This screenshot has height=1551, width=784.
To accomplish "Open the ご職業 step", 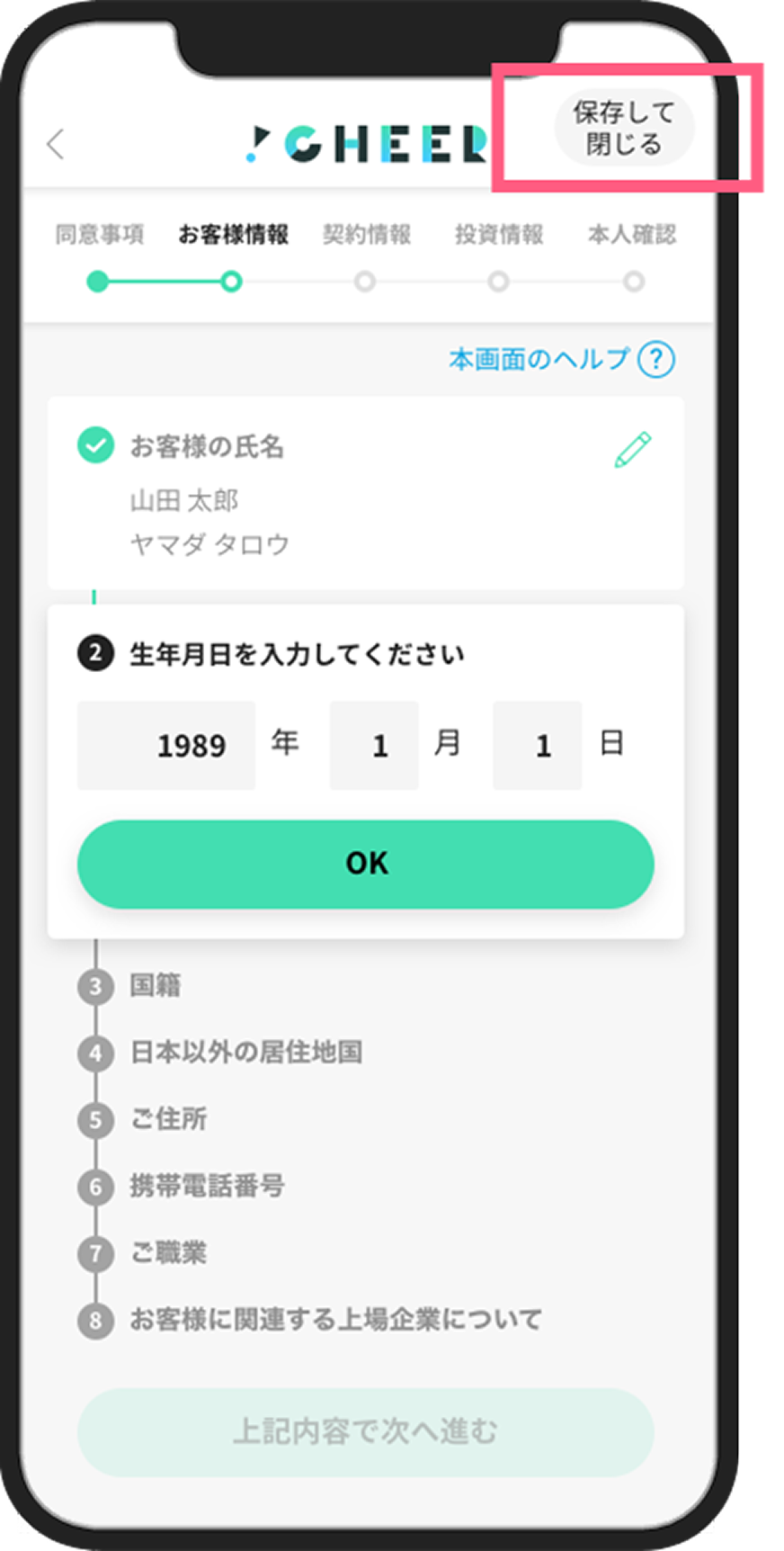I will 94,1254.
